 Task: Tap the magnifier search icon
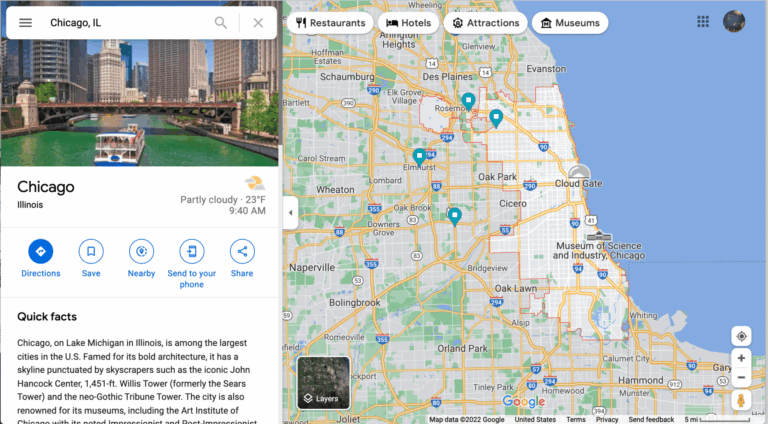[221, 22]
